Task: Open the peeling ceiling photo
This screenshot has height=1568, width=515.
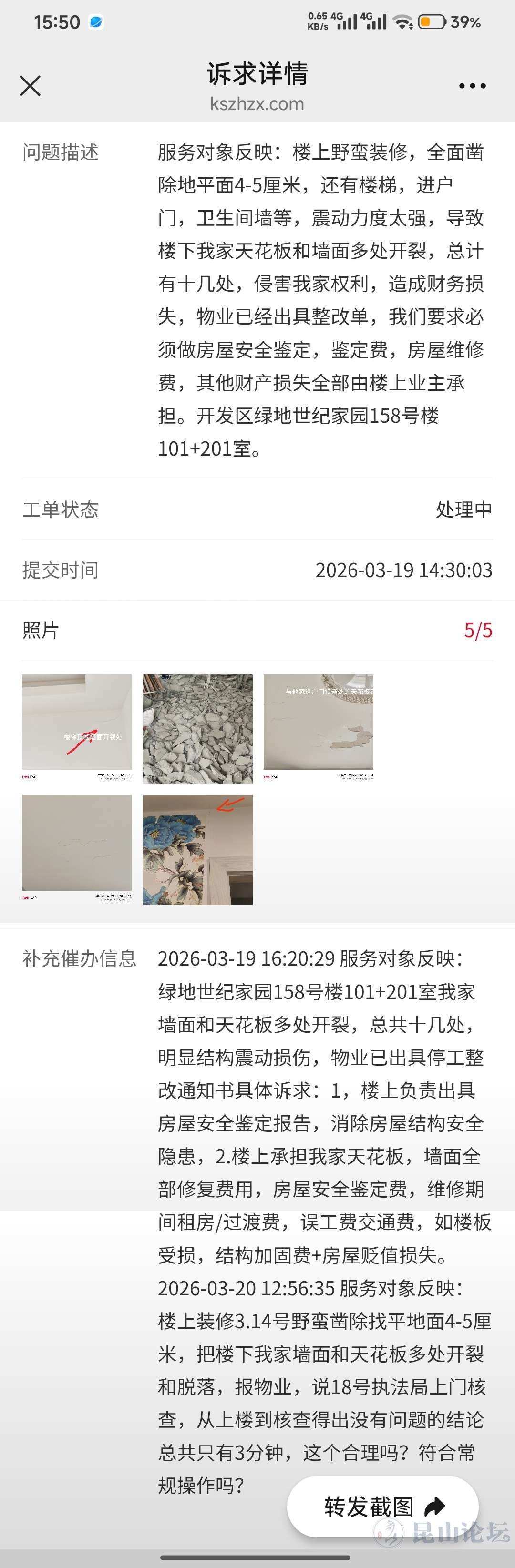Action: [319, 728]
